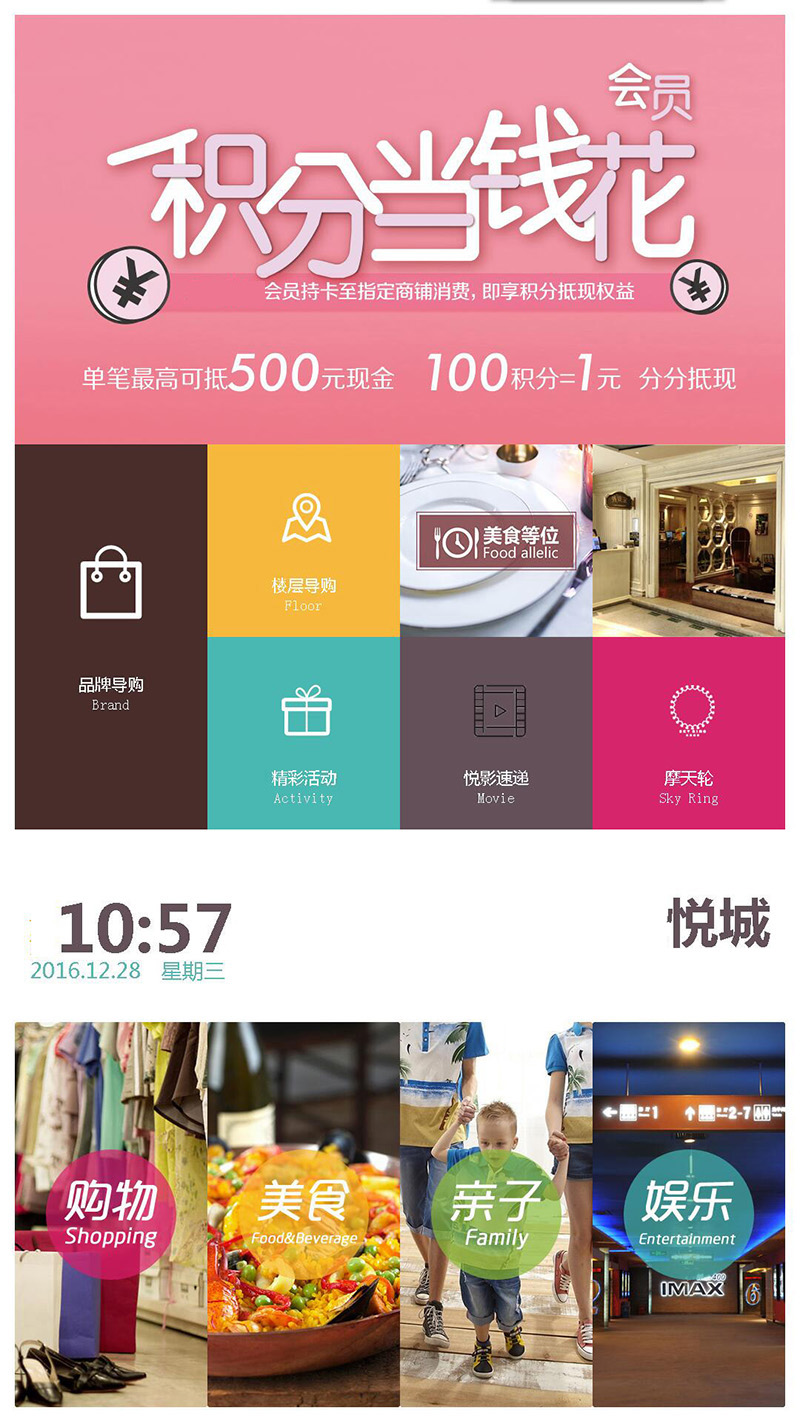This screenshot has height=1422, width=800.
Task: Tap the 摩天轮 Sky Ring tile
Action: pyautogui.click(x=689, y=733)
